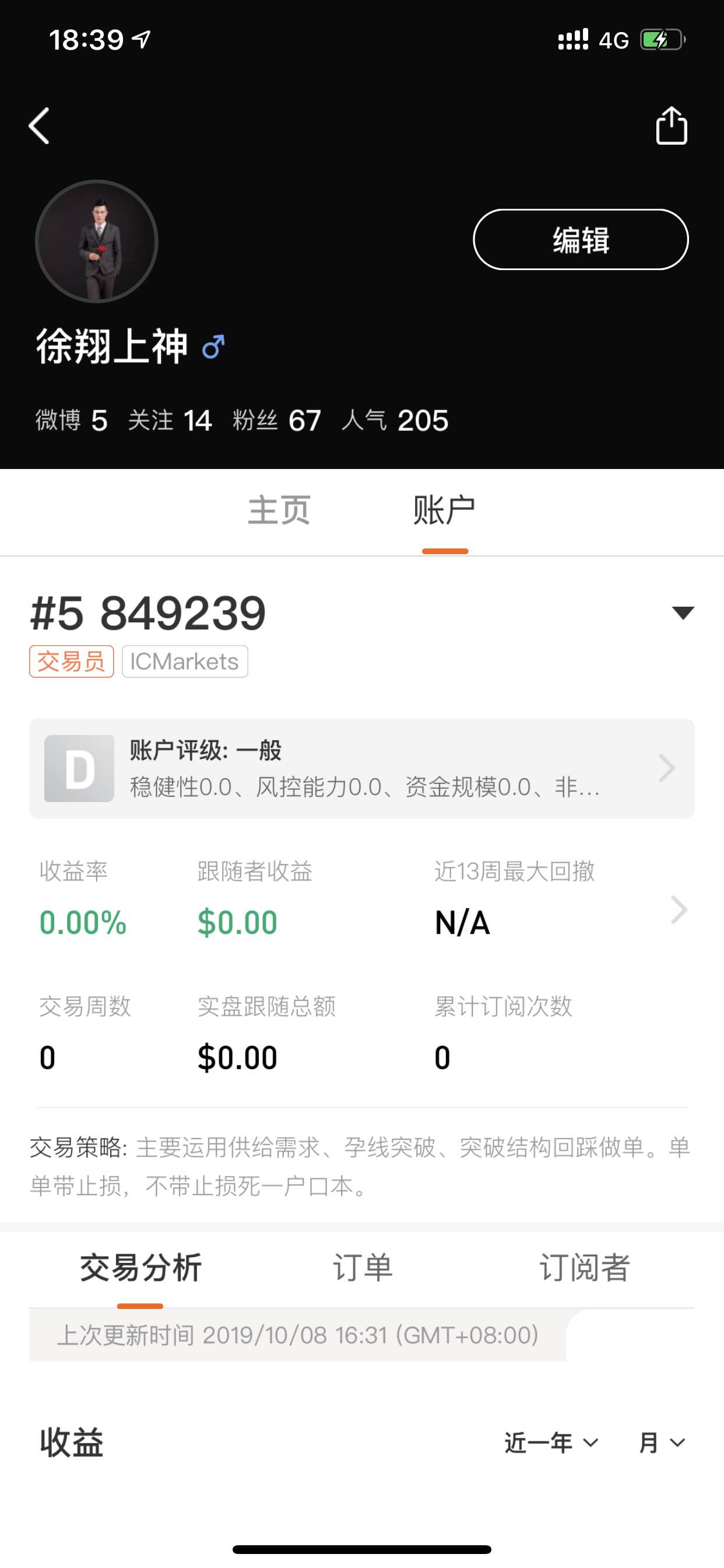724x1568 pixels.
Task: Go back using the top-left arrow
Action: (40, 126)
